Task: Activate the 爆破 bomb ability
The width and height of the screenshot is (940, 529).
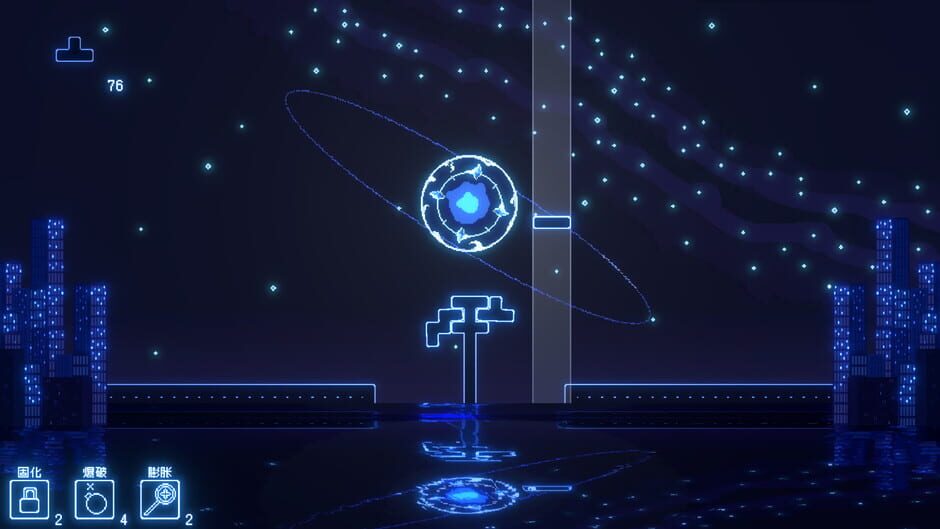Action: point(94,499)
